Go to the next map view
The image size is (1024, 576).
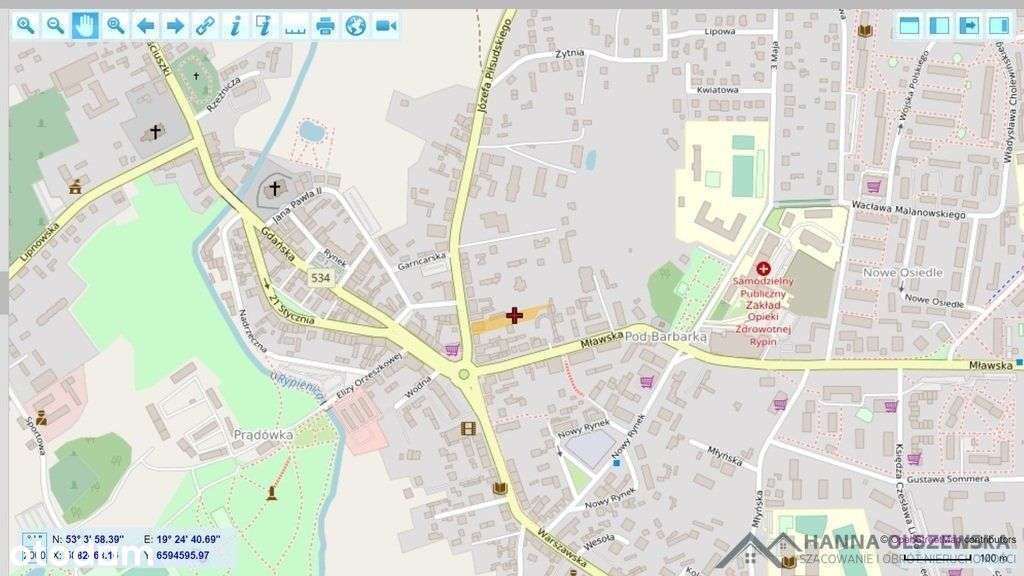(x=175, y=25)
